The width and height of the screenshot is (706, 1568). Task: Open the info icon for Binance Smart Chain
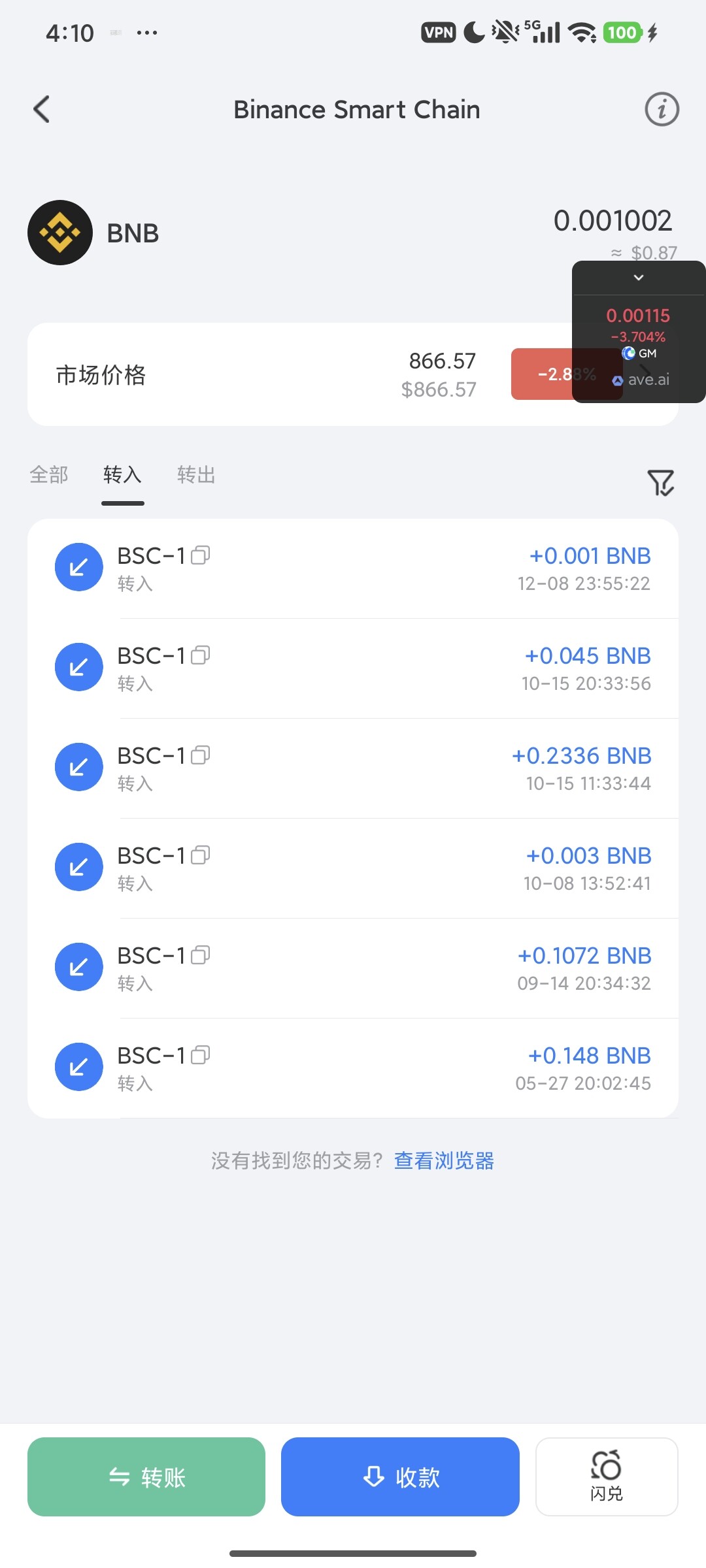click(x=662, y=109)
